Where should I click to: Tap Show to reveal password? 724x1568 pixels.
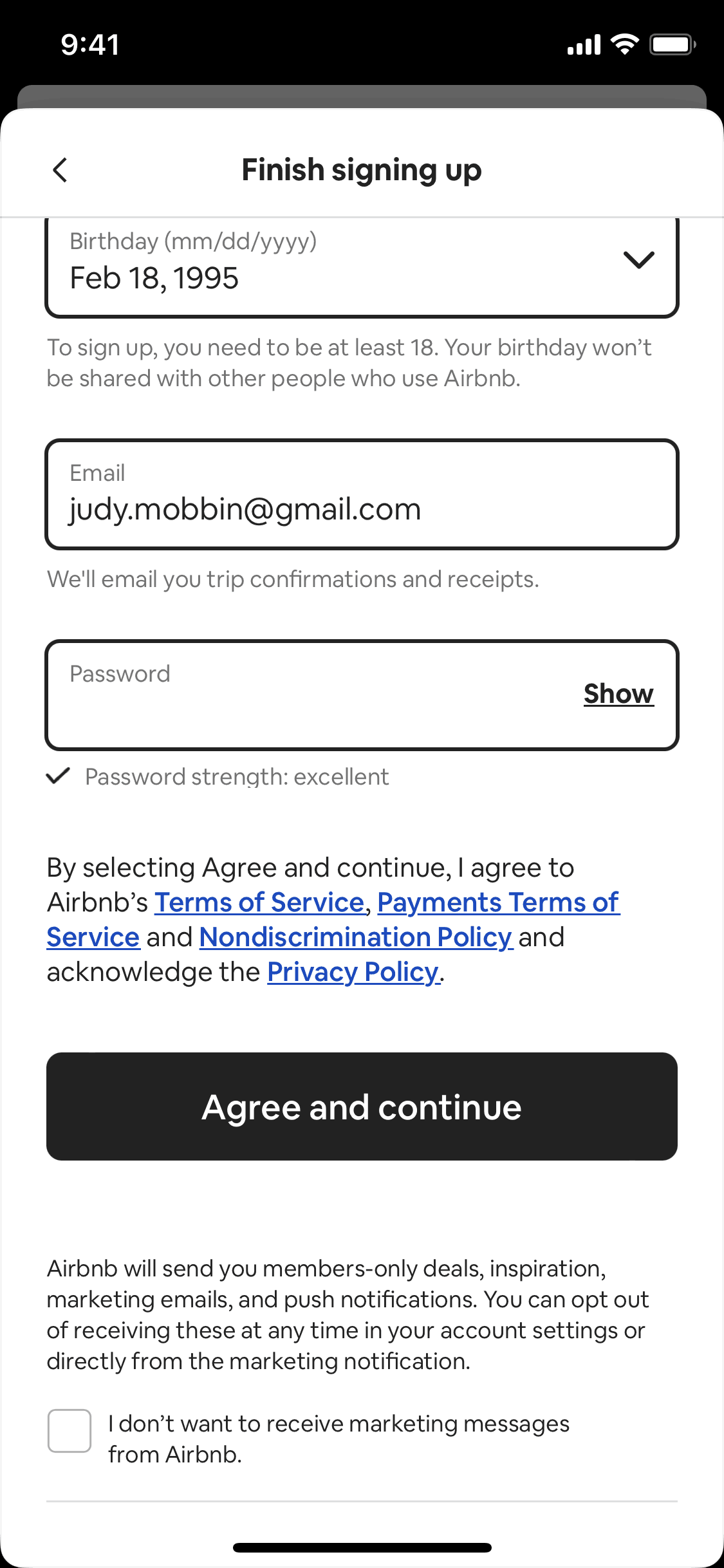point(618,694)
